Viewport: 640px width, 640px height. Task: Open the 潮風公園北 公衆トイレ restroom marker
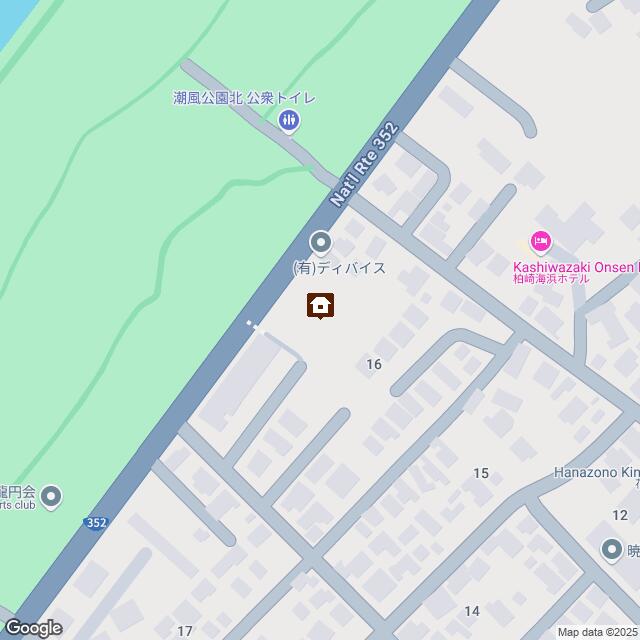[289, 121]
